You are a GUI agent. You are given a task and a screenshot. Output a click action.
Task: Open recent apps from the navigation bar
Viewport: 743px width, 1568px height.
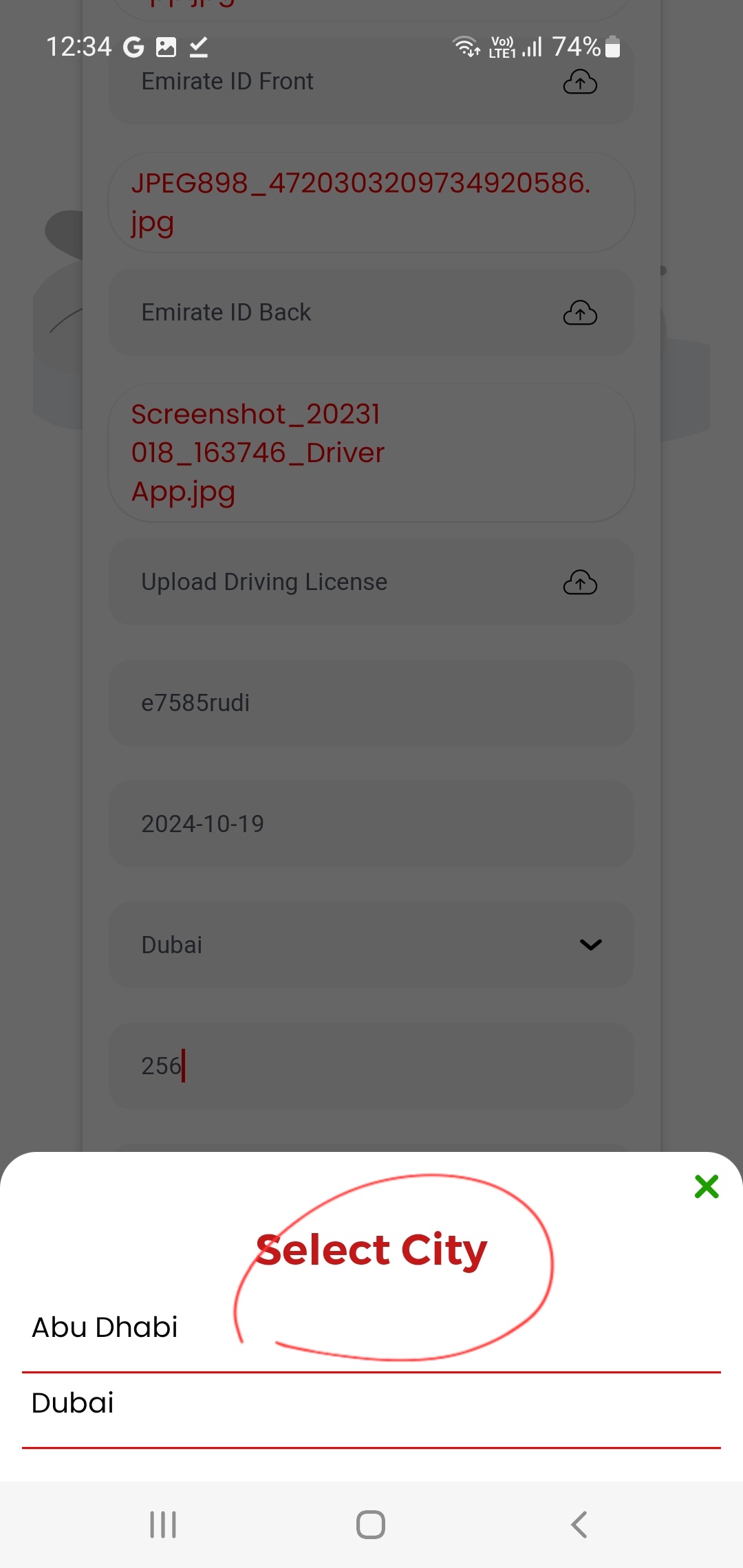coord(163,1525)
